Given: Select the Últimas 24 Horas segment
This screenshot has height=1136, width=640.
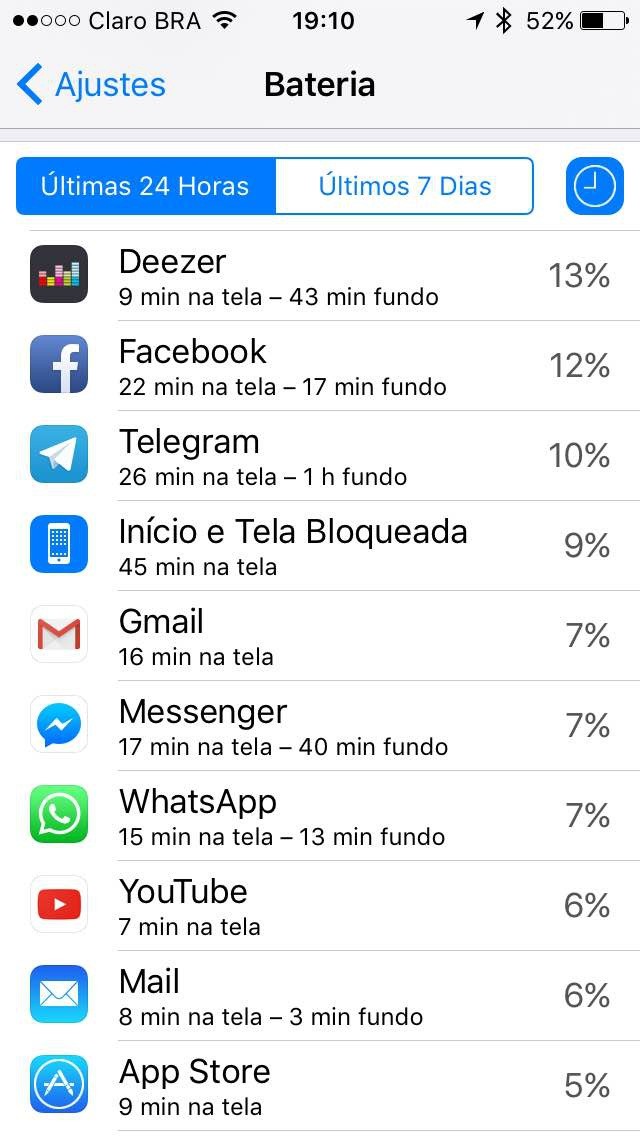Looking at the screenshot, I should (146, 186).
